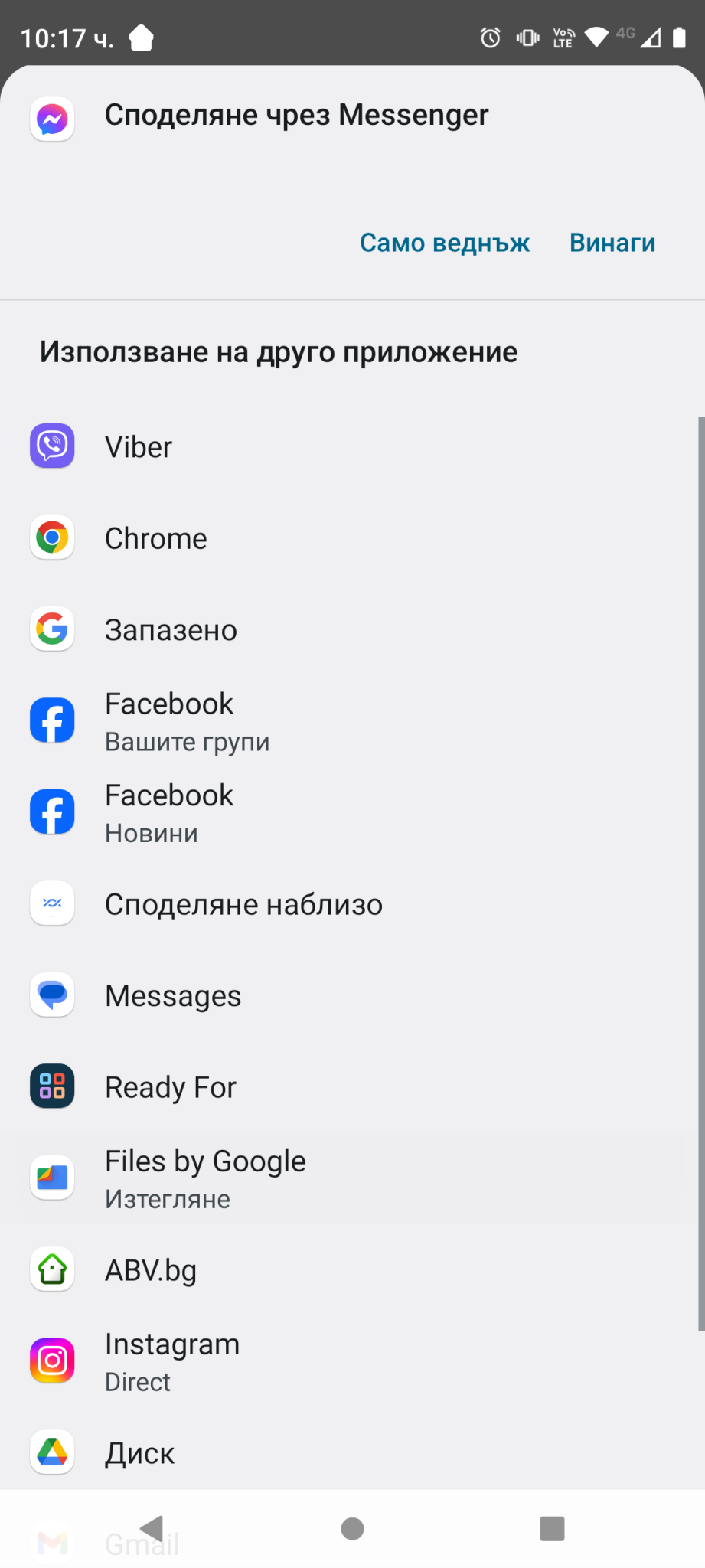Select "Винаги" to always use Messenger

point(612,243)
